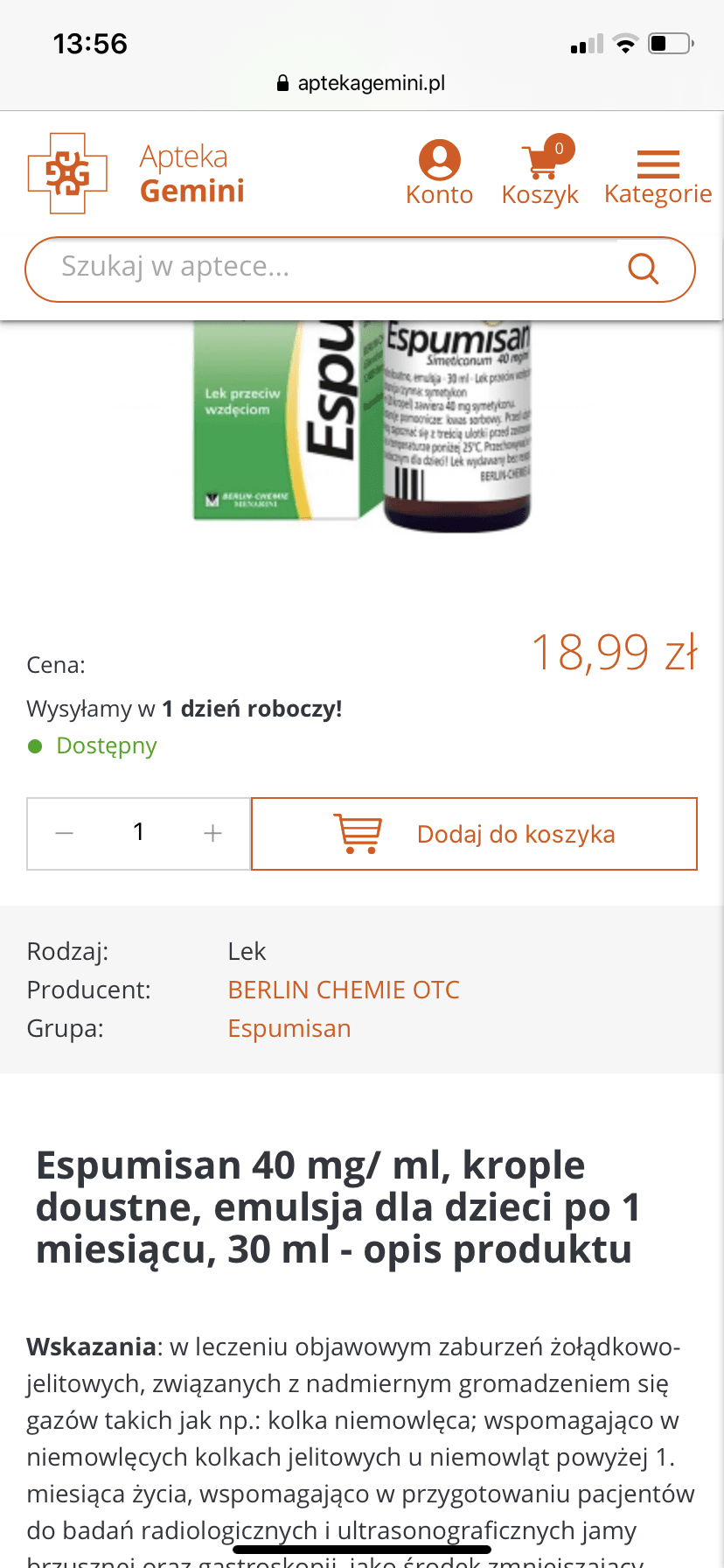The width and height of the screenshot is (724, 1568).
Task: Open the Koszyk shopping cart
Action: [540, 173]
